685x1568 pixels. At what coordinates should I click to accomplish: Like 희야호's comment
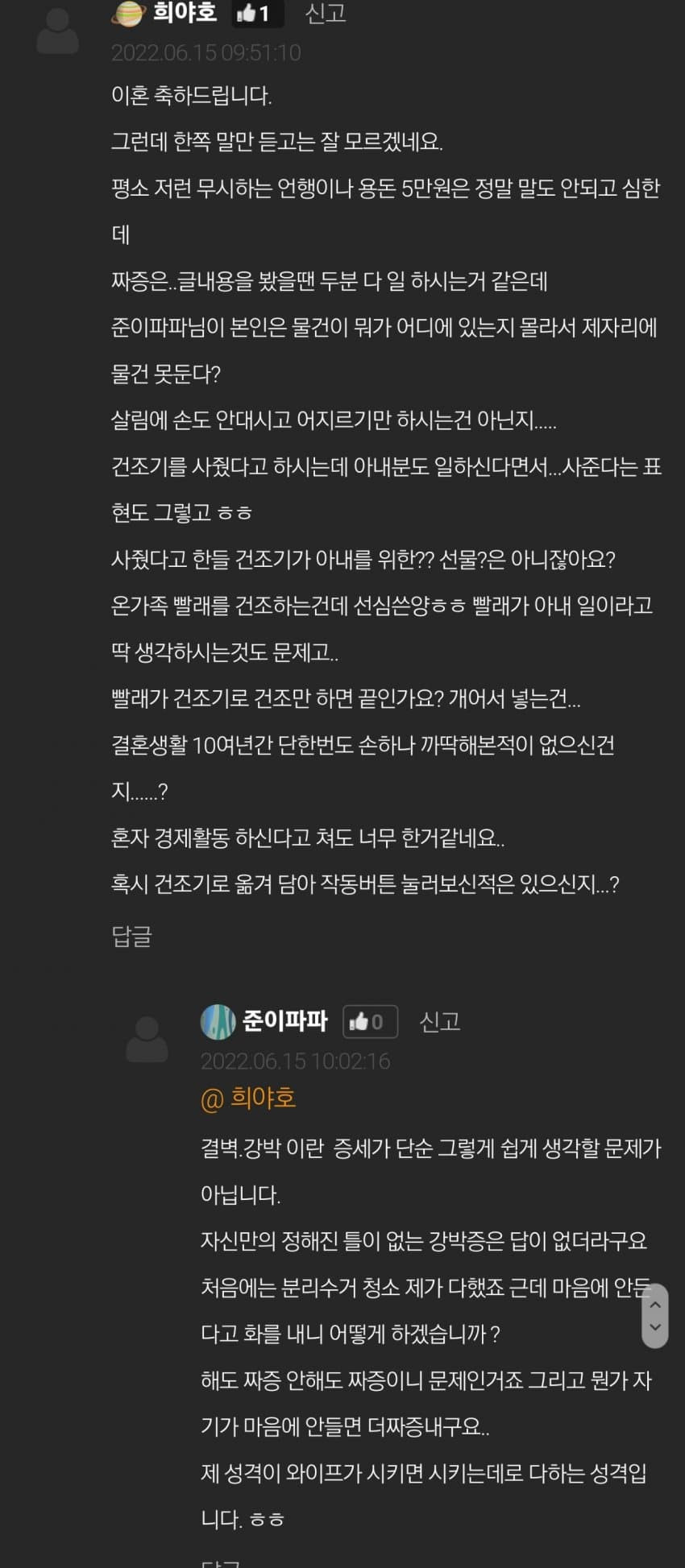(256, 14)
